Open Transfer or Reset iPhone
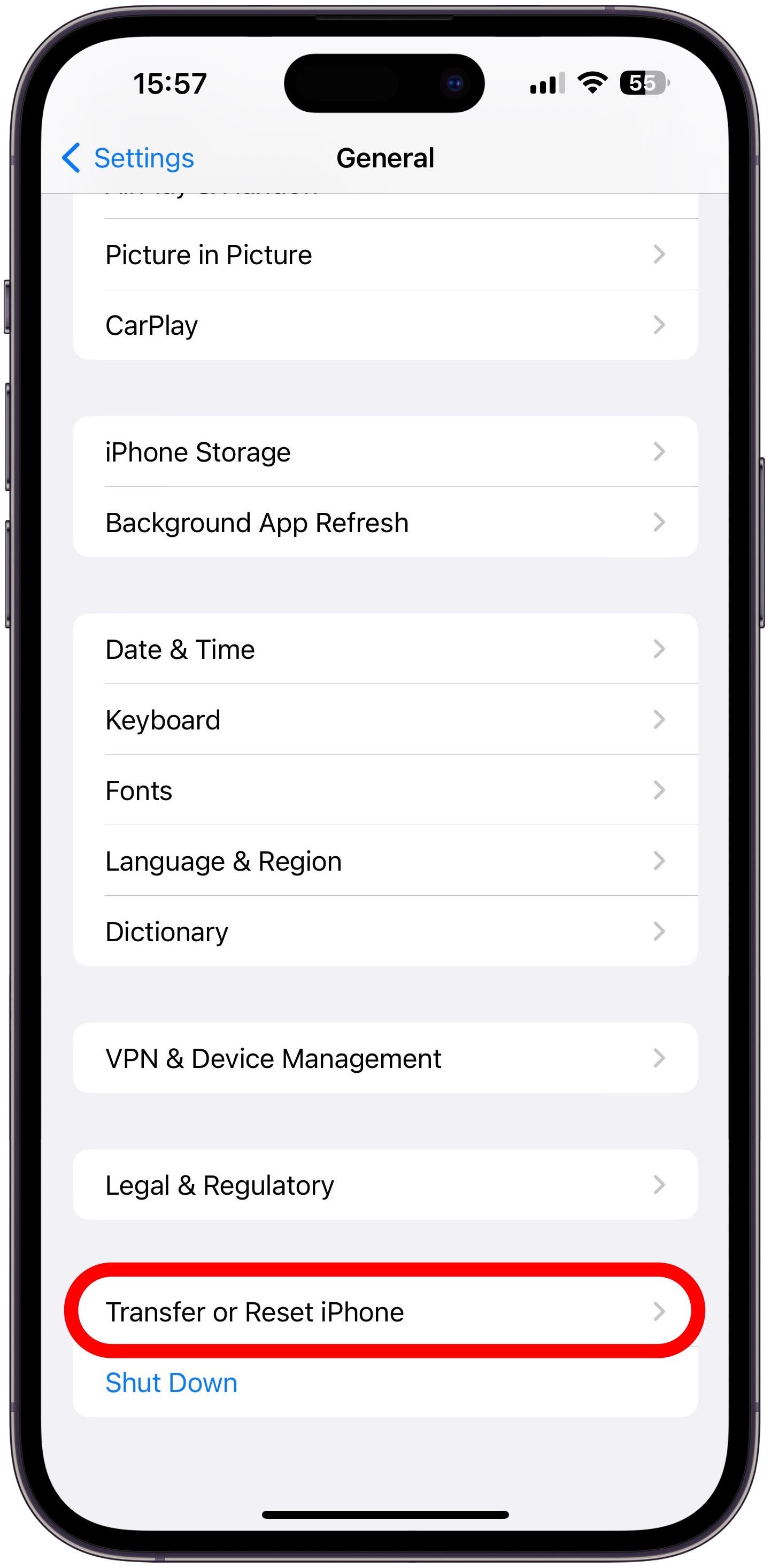This screenshot has height=1568, width=771. 384,1312
